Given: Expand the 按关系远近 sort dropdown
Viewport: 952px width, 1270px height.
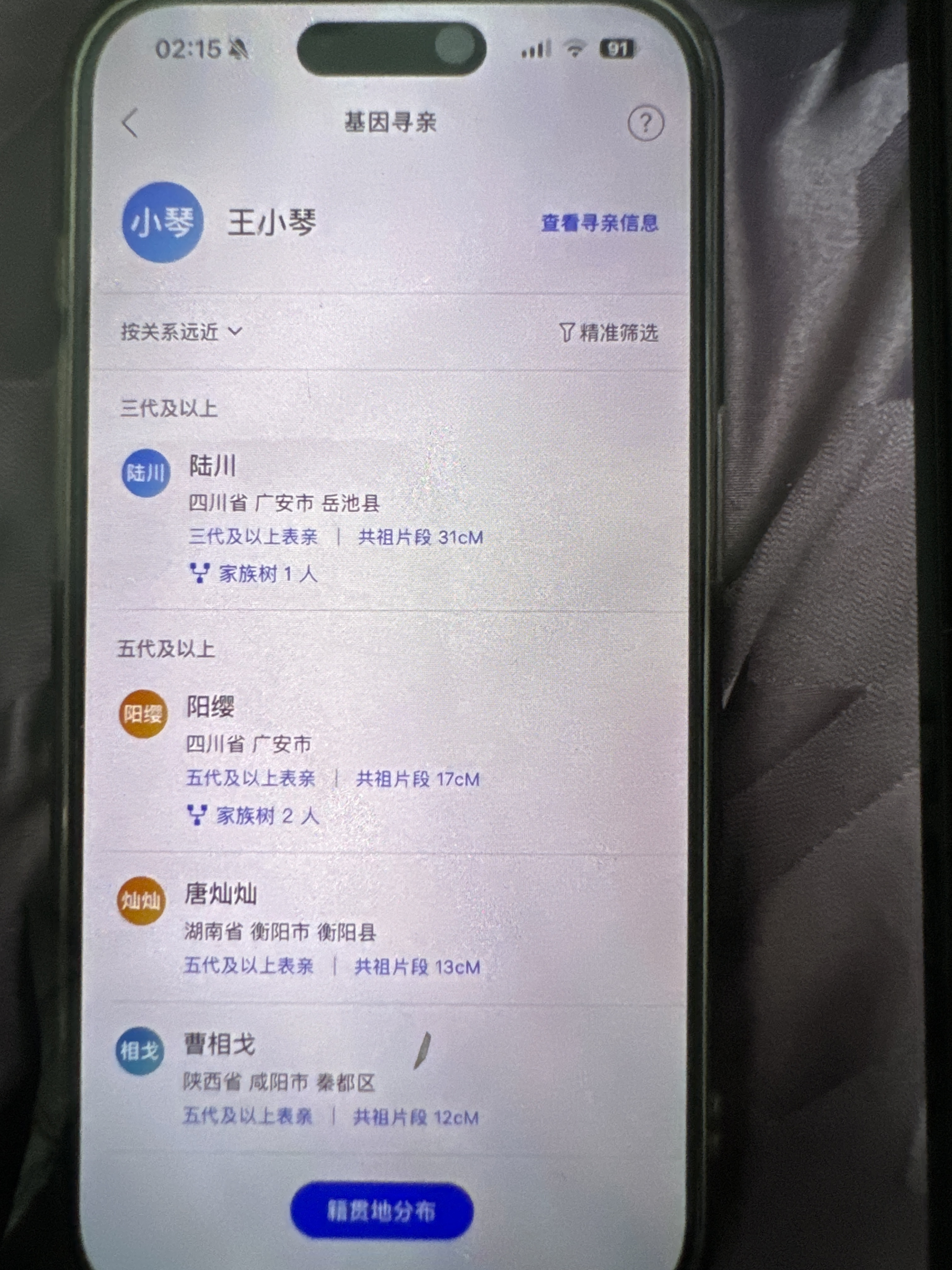Looking at the screenshot, I should click(181, 332).
